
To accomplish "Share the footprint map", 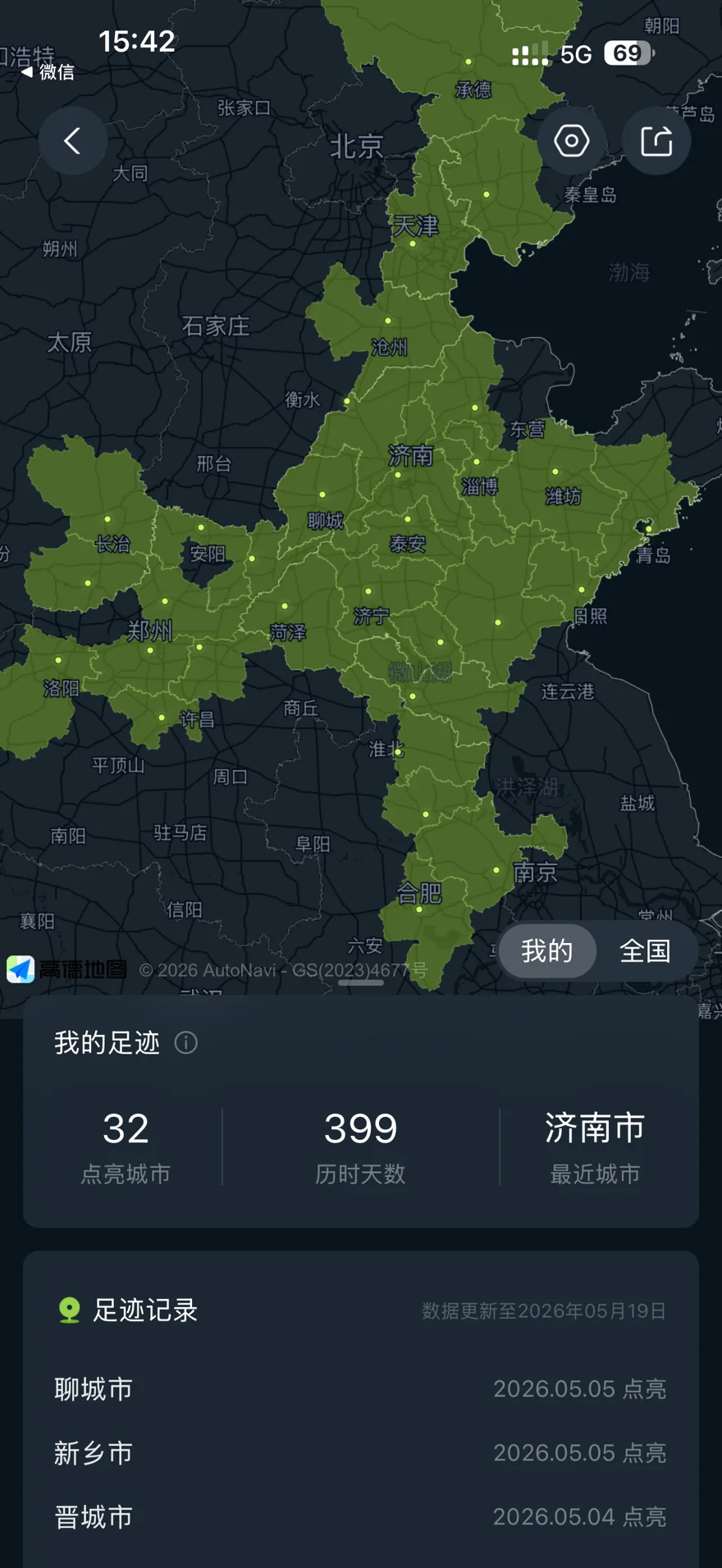I will (656, 141).
